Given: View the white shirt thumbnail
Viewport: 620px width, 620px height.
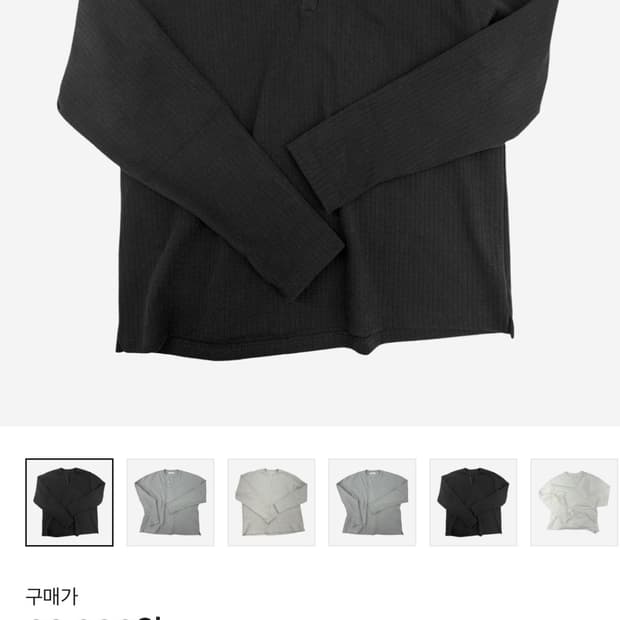Looking at the screenshot, I should coord(574,502).
